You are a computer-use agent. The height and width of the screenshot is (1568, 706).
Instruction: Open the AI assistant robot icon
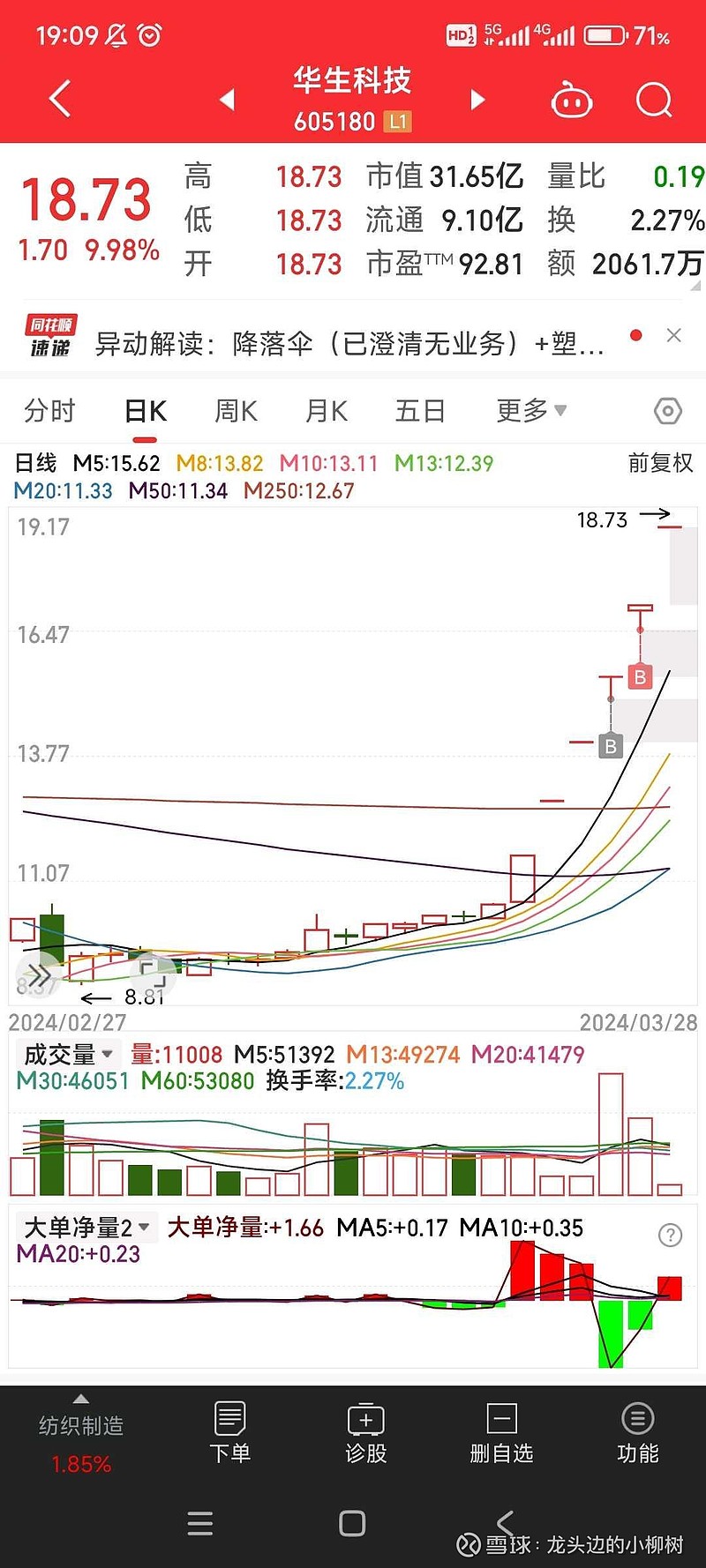(x=571, y=100)
